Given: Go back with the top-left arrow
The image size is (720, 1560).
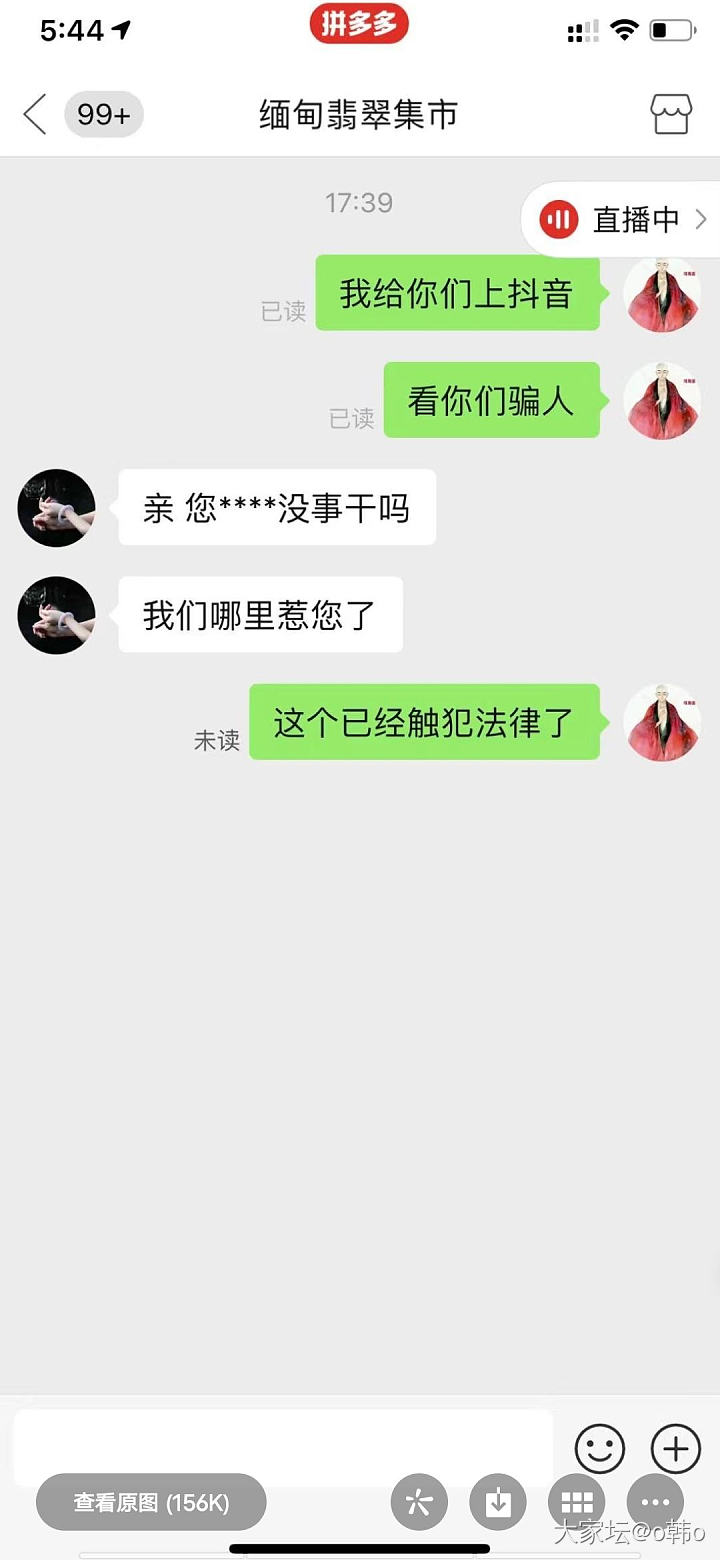Looking at the screenshot, I should [35, 115].
